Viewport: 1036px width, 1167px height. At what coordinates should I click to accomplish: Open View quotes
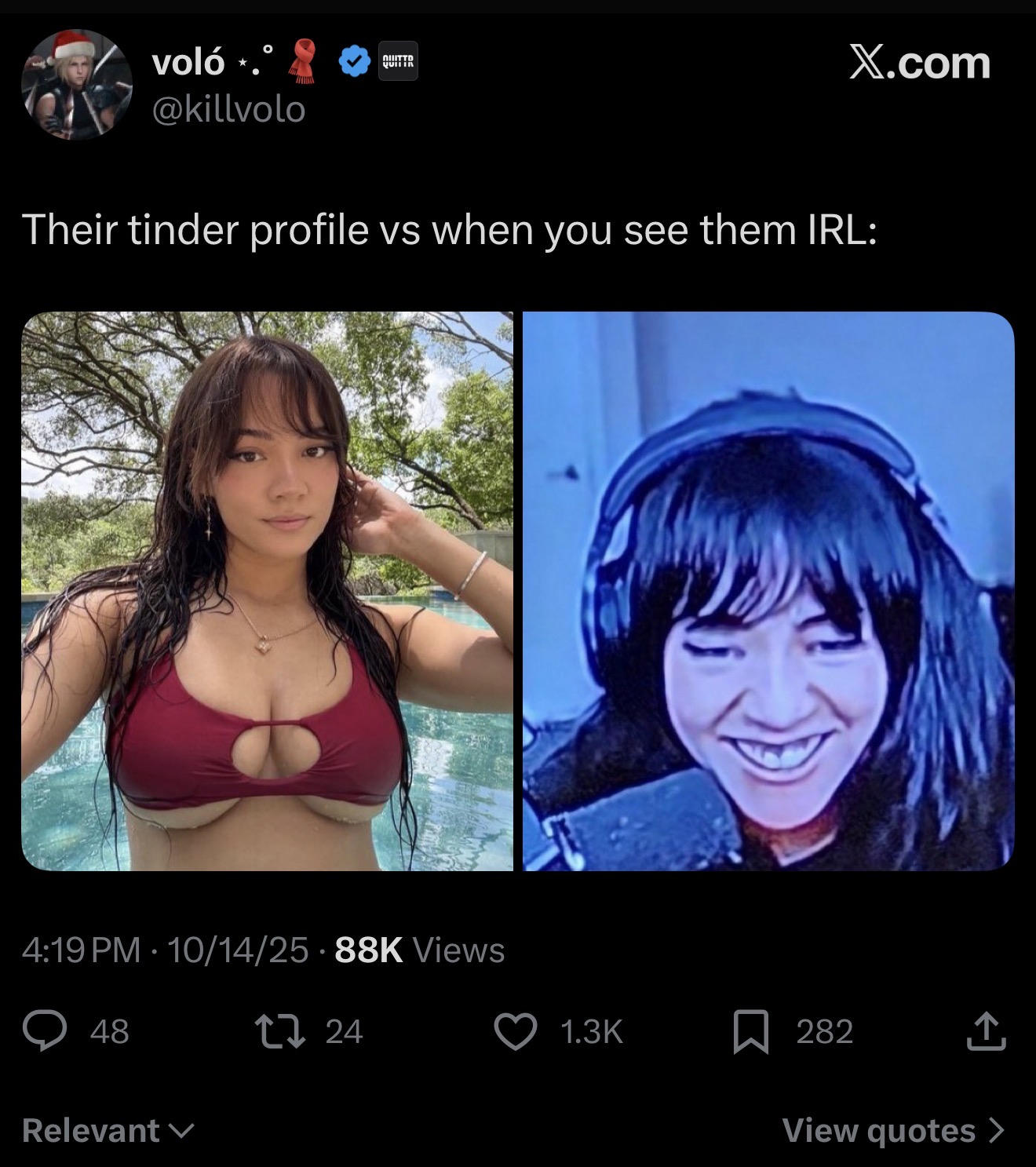[x=892, y=1130]
